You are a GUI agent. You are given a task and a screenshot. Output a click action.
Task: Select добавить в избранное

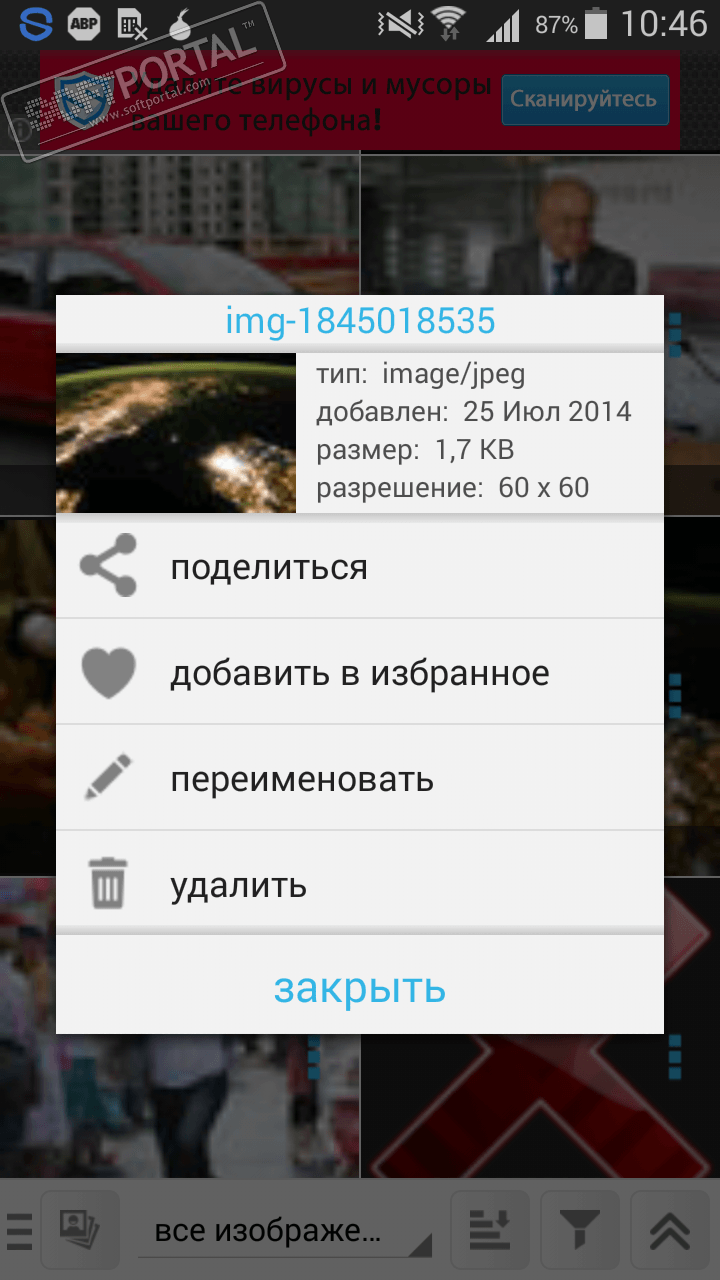360,673
